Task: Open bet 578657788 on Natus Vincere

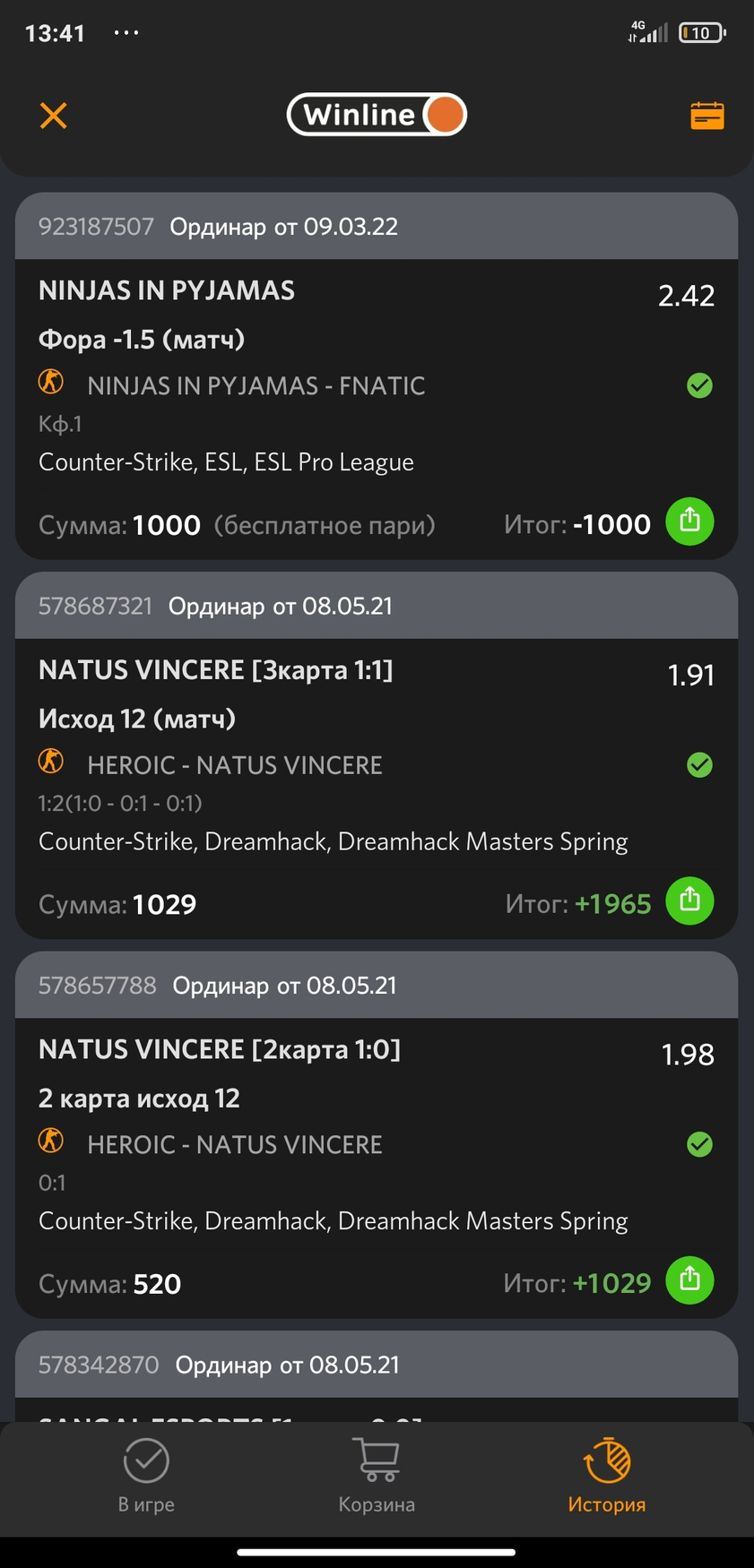Action: pos(377,1134)
